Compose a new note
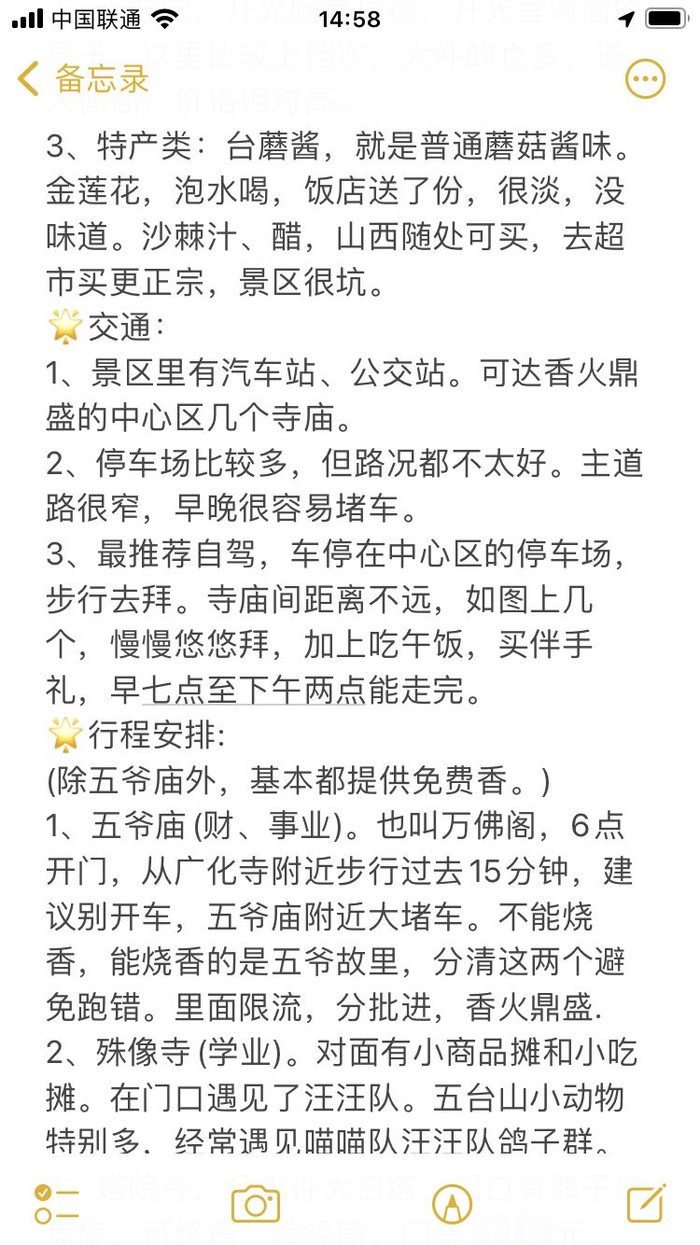 [646, 1203]
